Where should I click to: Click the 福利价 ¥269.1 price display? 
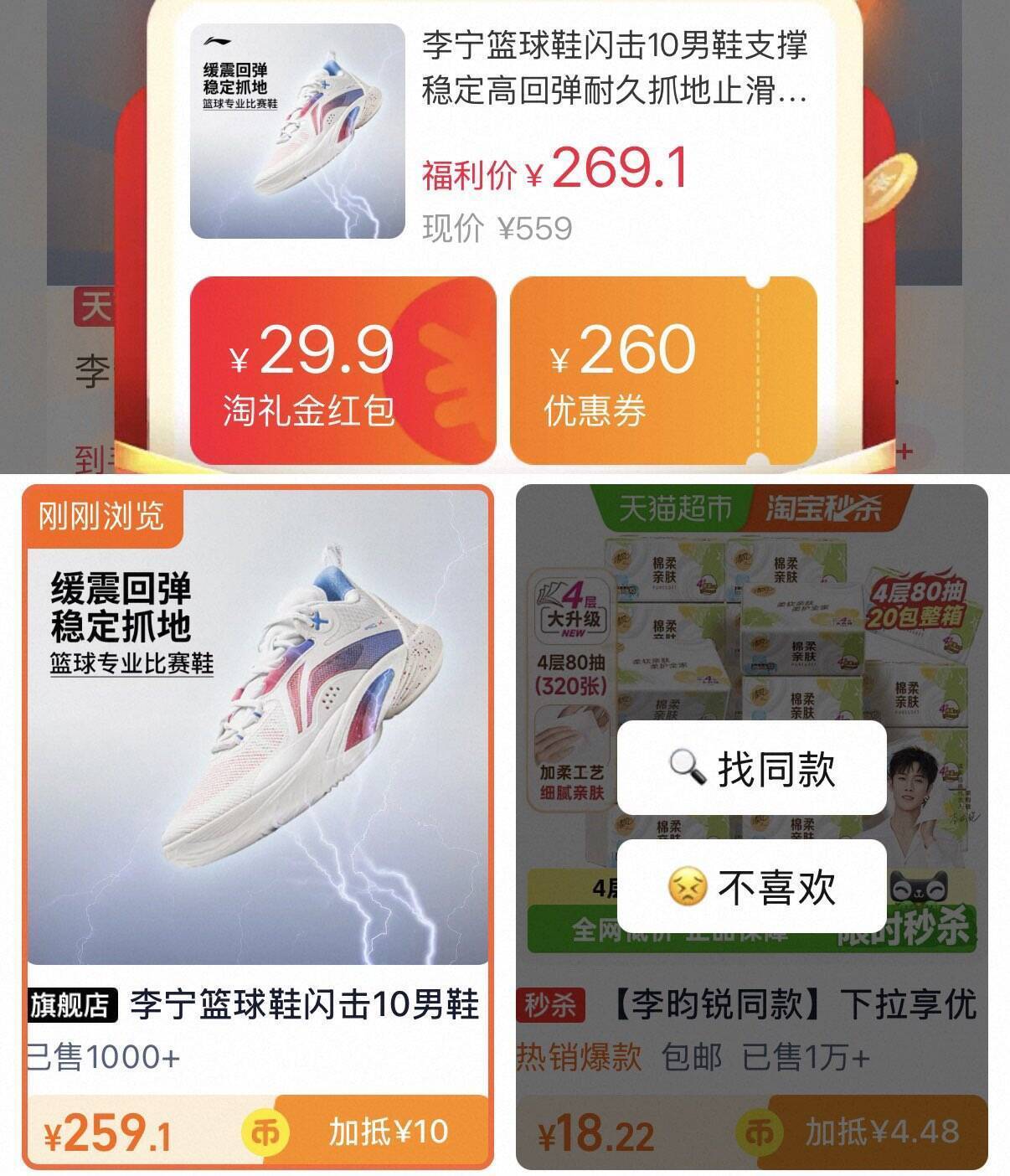(553, 170)
